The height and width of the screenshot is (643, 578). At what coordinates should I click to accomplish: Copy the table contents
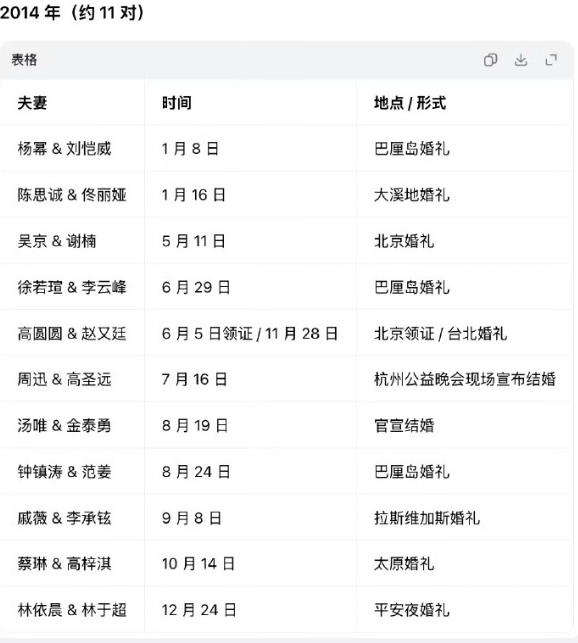490,60
